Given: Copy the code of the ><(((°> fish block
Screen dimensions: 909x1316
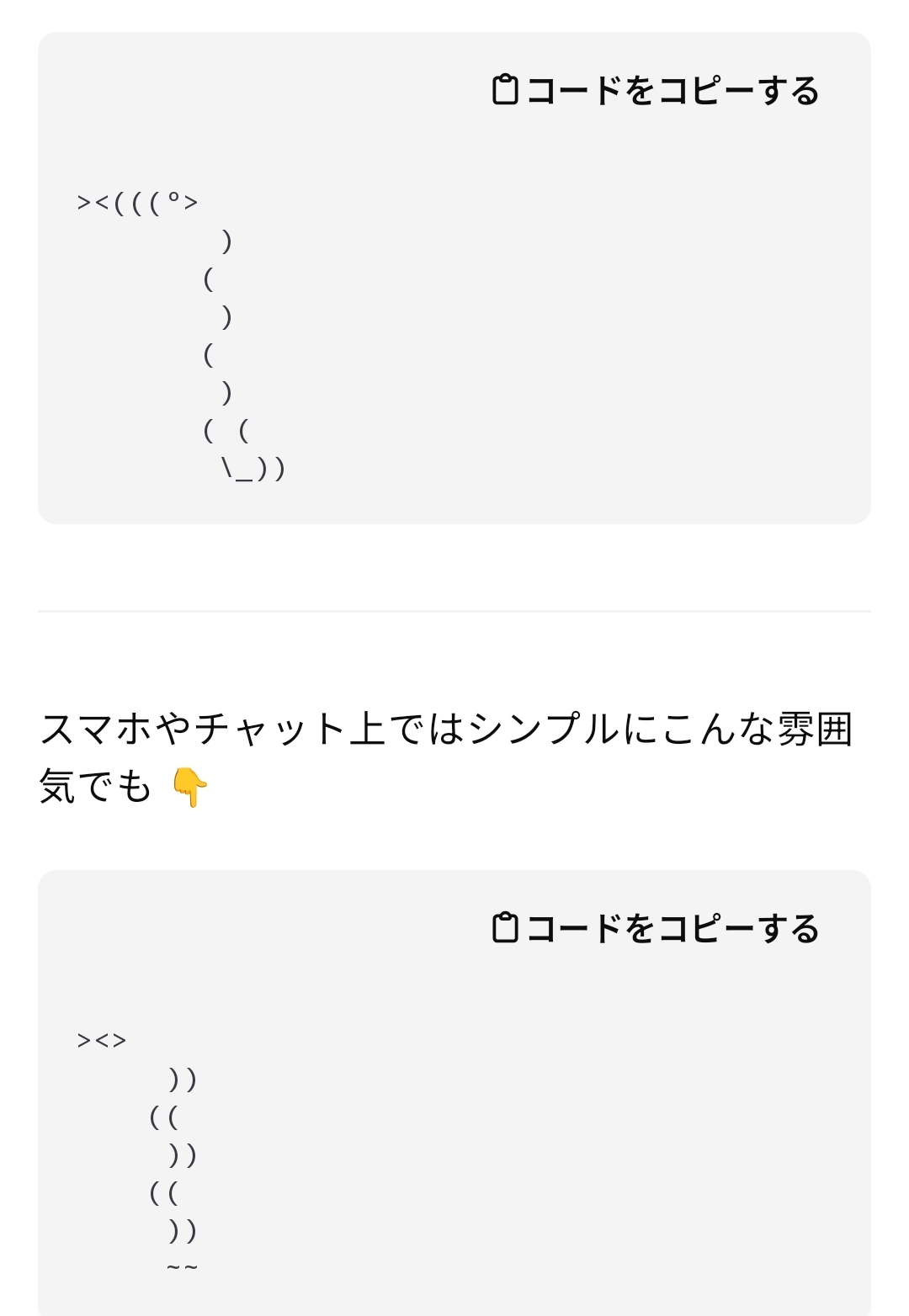Looking at the screenshot, I should click(x=655, y=91).
